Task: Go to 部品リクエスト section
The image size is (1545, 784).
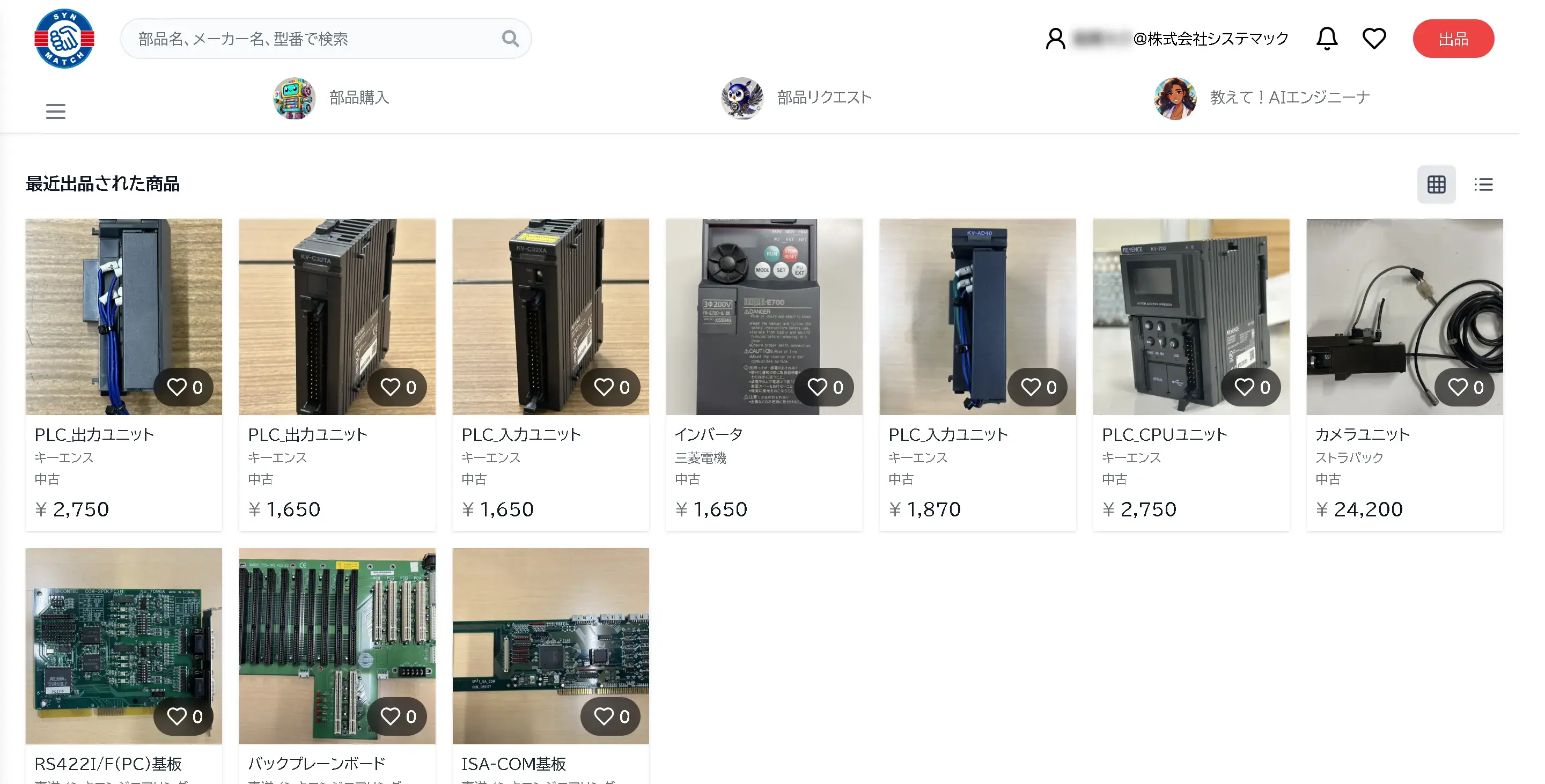Action: [823, 98]
